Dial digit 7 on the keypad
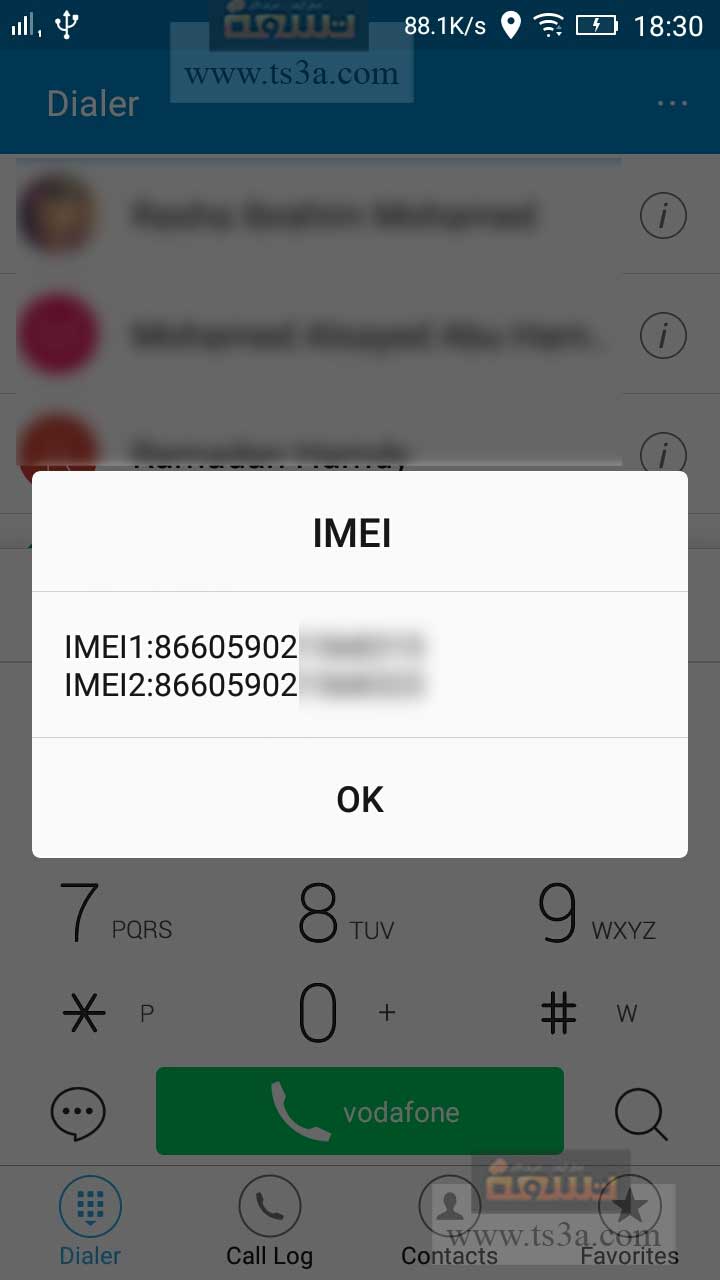720x1280 pixels. tap(116, 914)
